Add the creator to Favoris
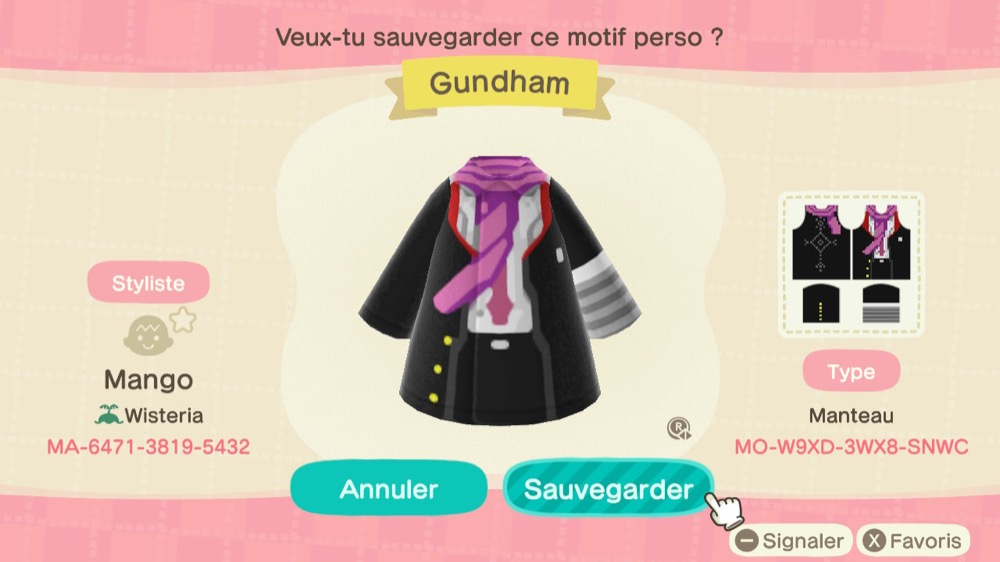1000x562 pixels. [x=915, y=541]
